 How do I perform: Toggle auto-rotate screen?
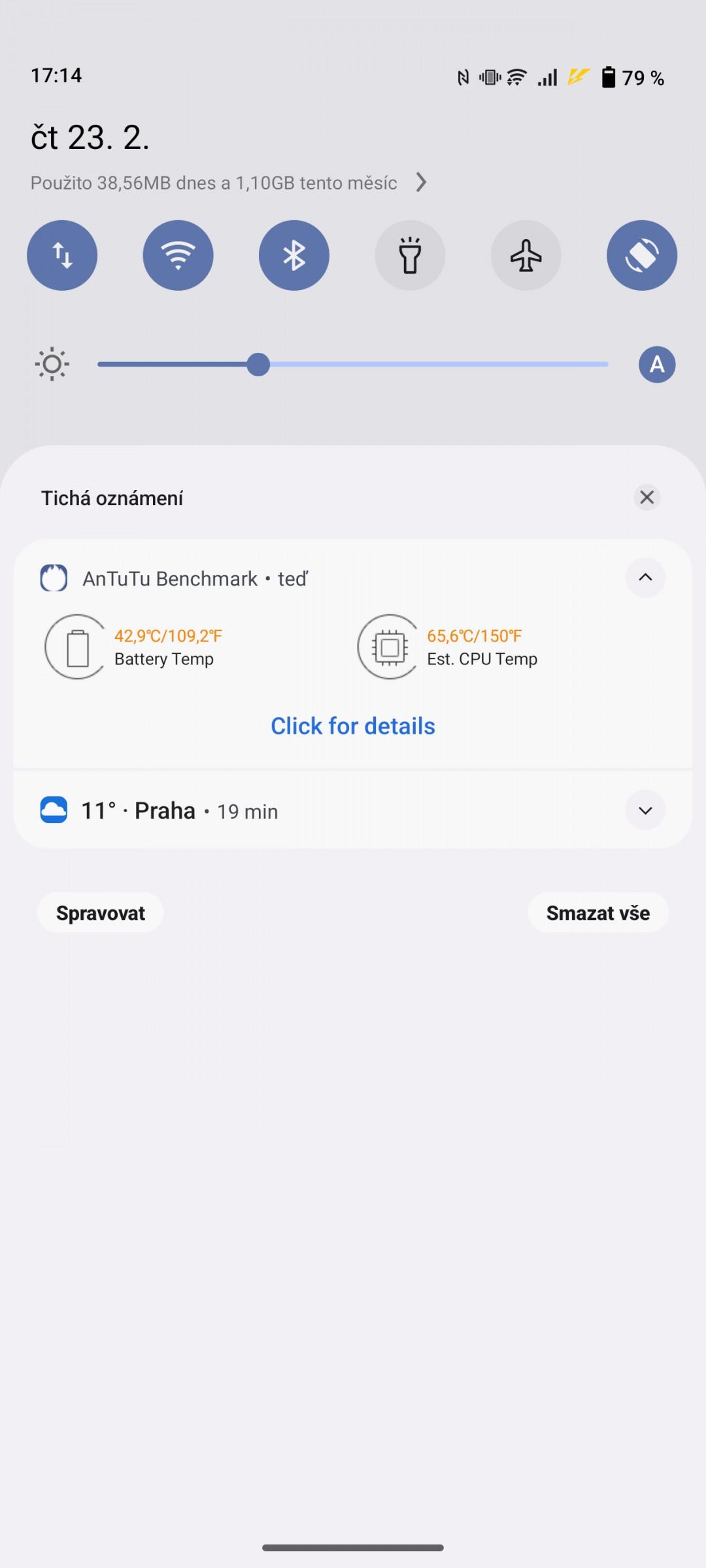click(642, 255)
